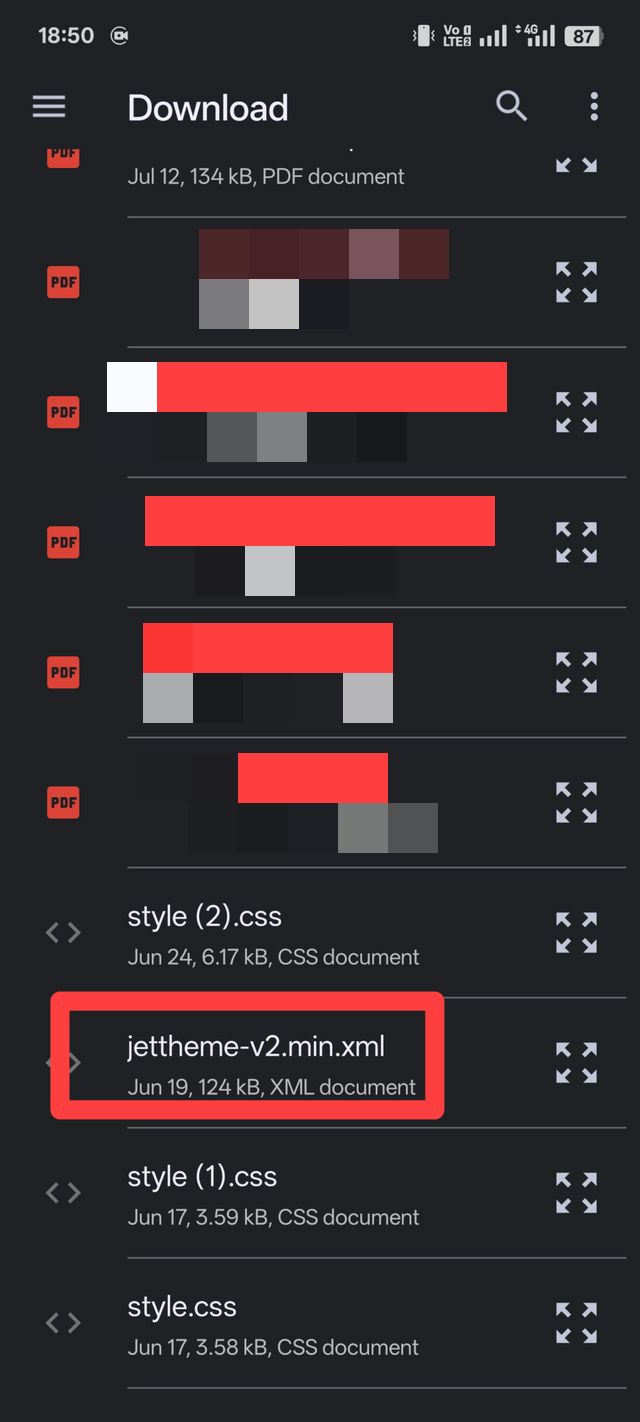Screen dimensions: 640x1422
Task: Open style (2).css file
Action: (272, 934)
